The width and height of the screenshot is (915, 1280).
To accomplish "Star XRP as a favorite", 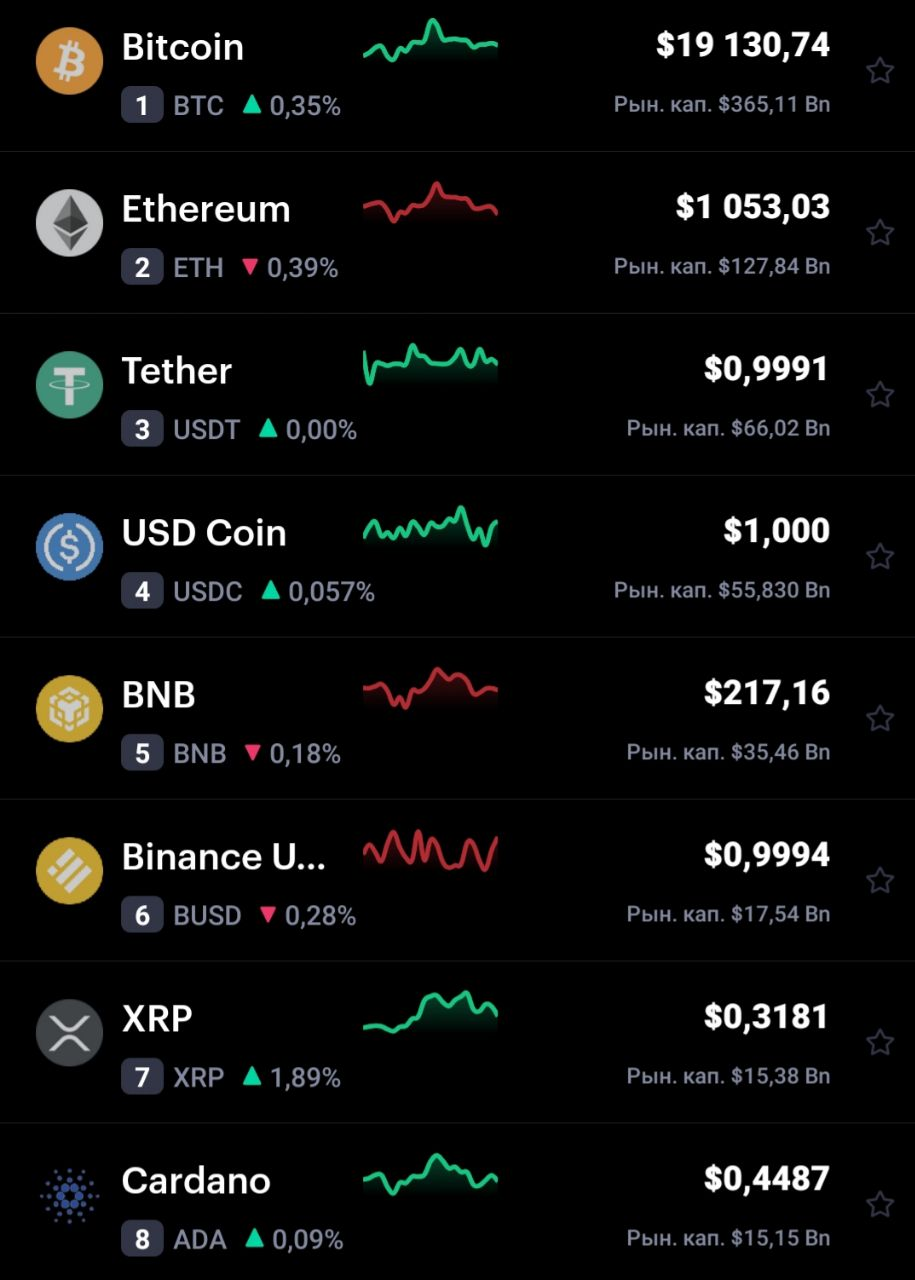I will pyautogui.click(x=879, y=1043).
